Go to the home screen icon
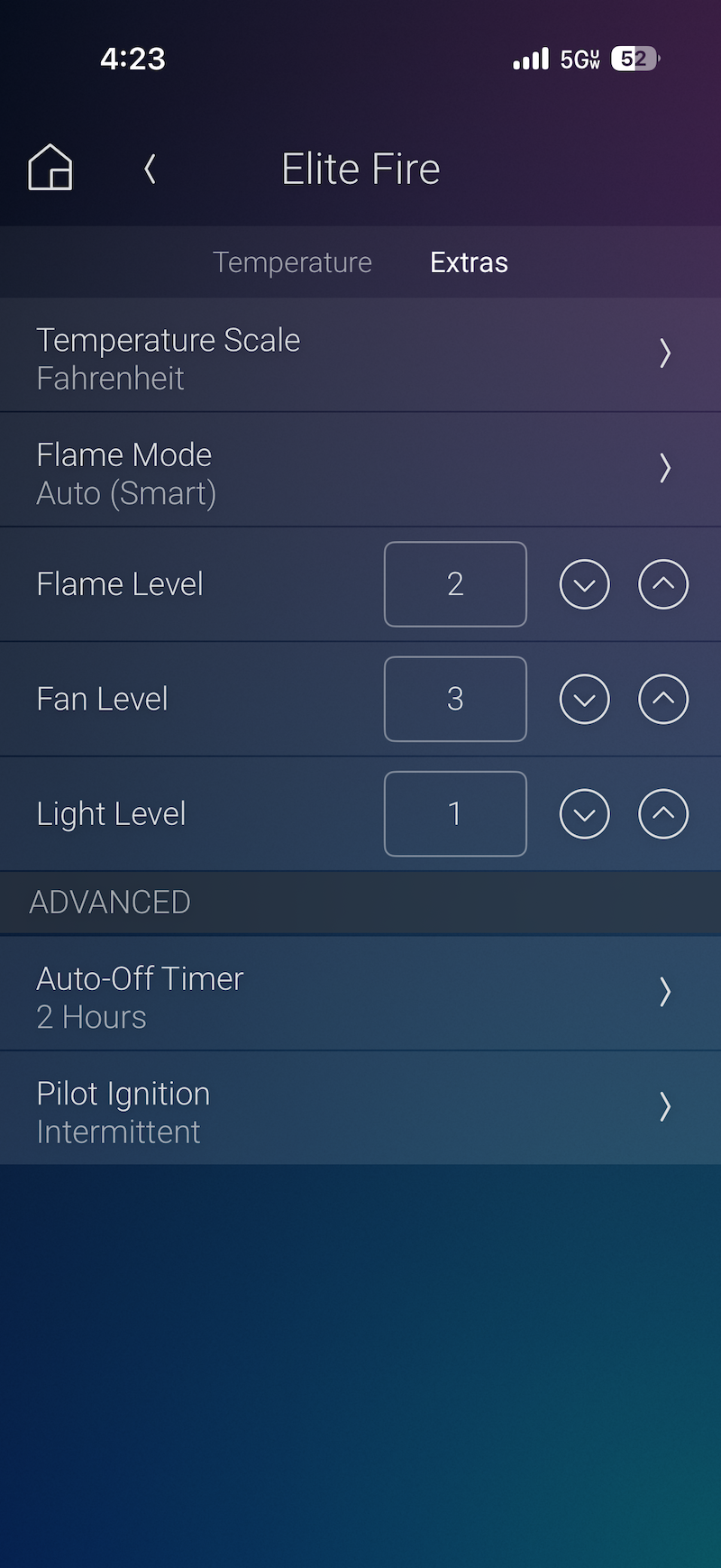This screenshot has width=721, height=1568. pyautogui.click(x=50, y=168)
